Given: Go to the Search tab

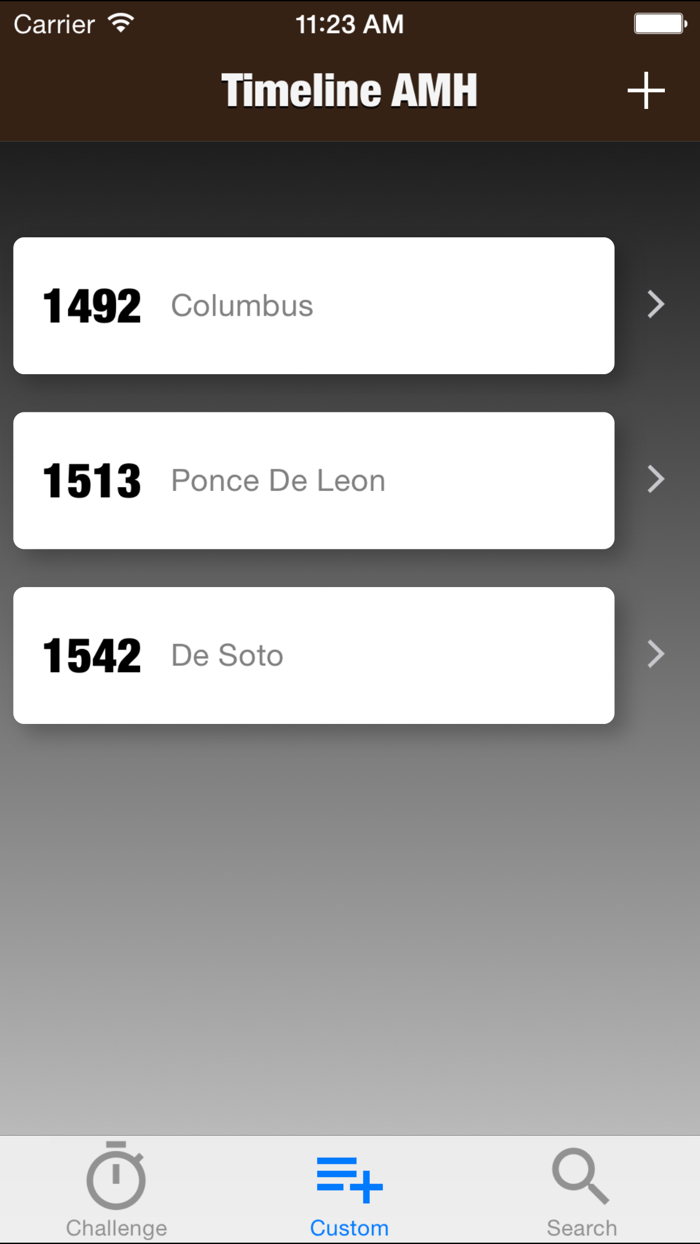Looking at the screenshot, I should pos(581,1190).
